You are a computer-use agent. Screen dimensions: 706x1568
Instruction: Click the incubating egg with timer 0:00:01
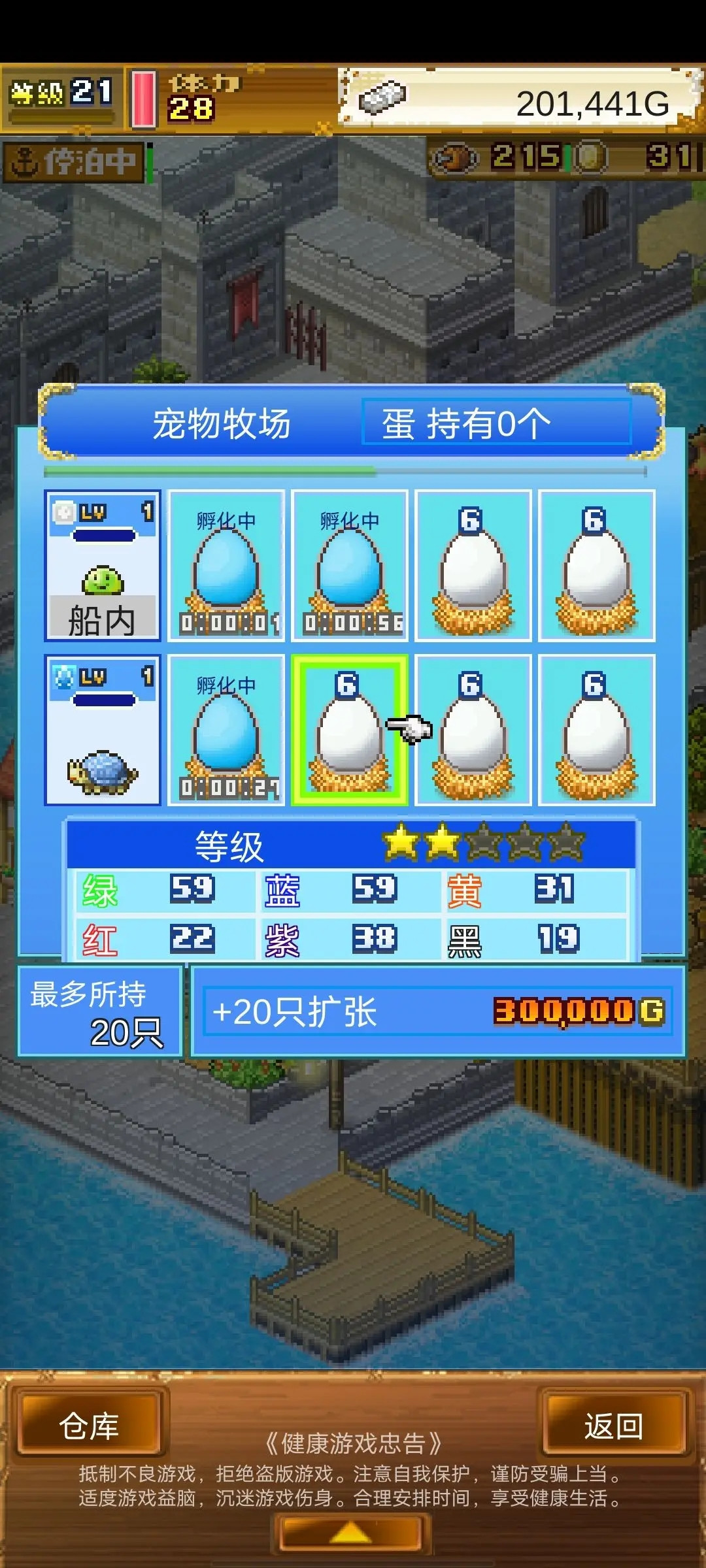(225, 565)
